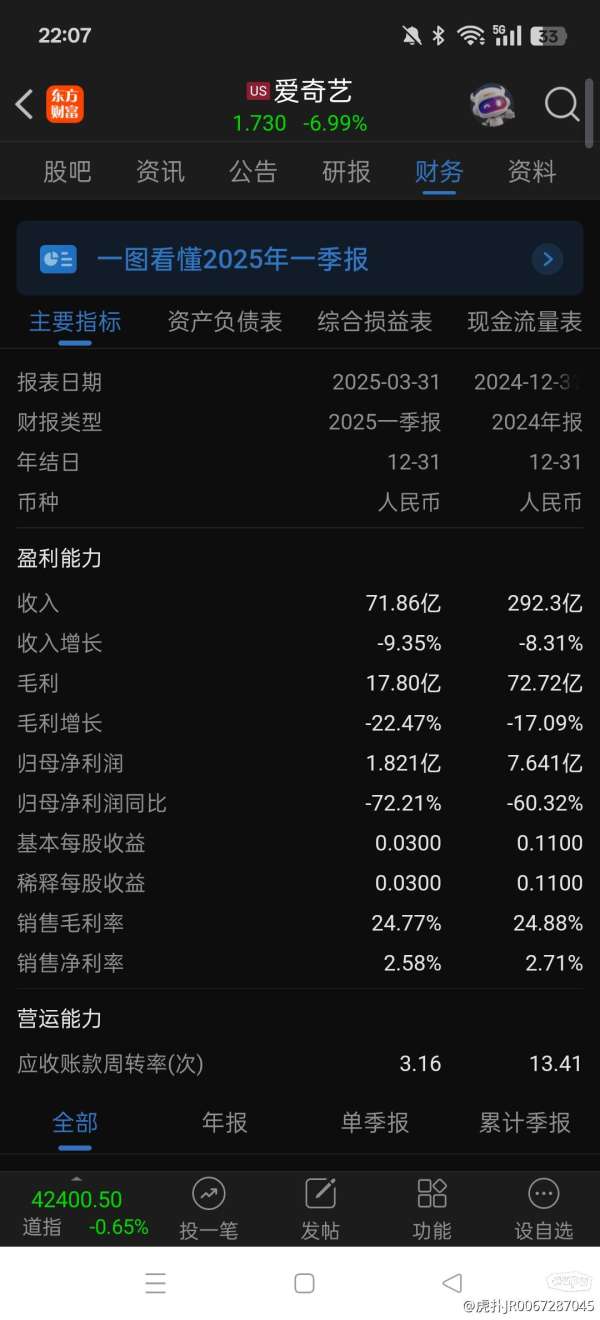Open the 资料 tab
The height and width of the screenshot is (1320, 600).
coord(531,172)
